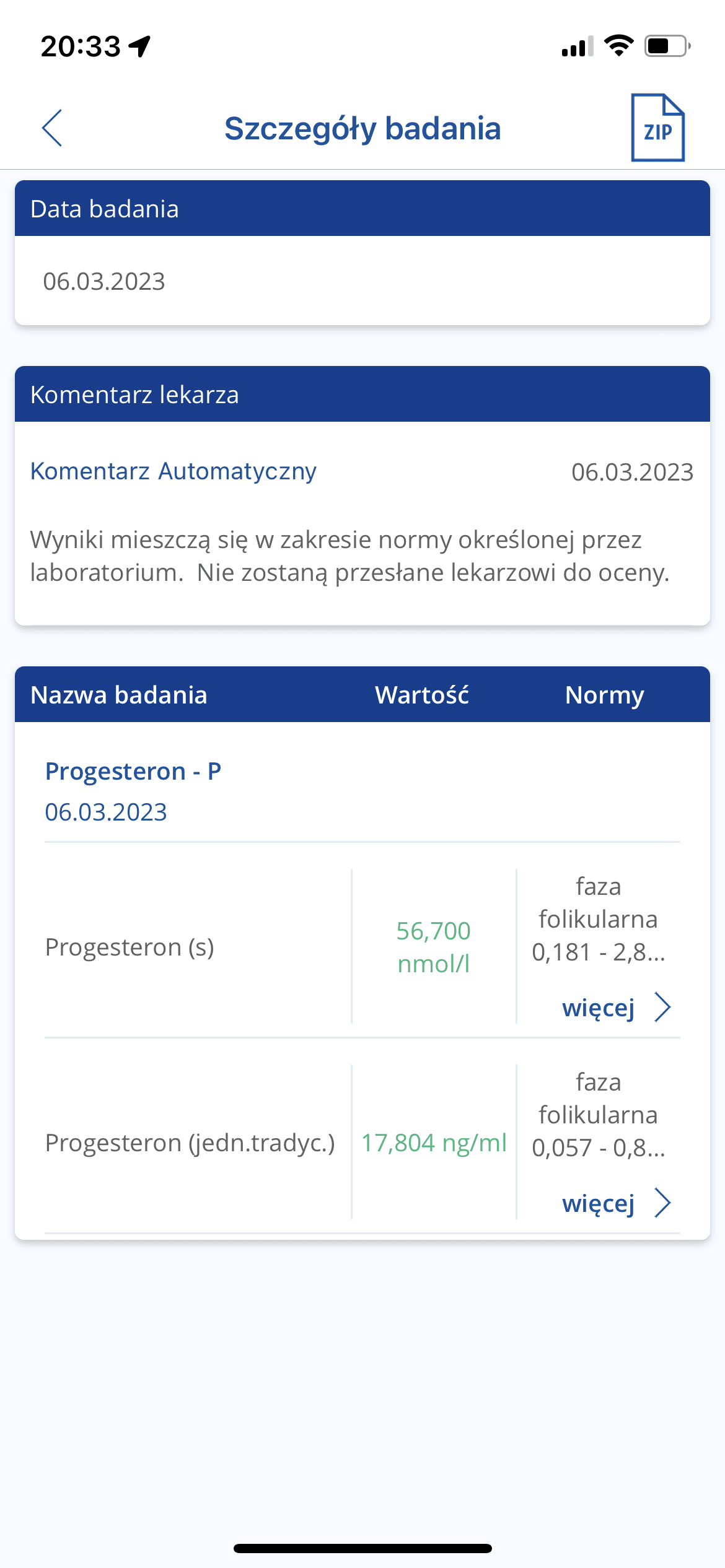Go back from Szczegóły badania

[52, 128]
